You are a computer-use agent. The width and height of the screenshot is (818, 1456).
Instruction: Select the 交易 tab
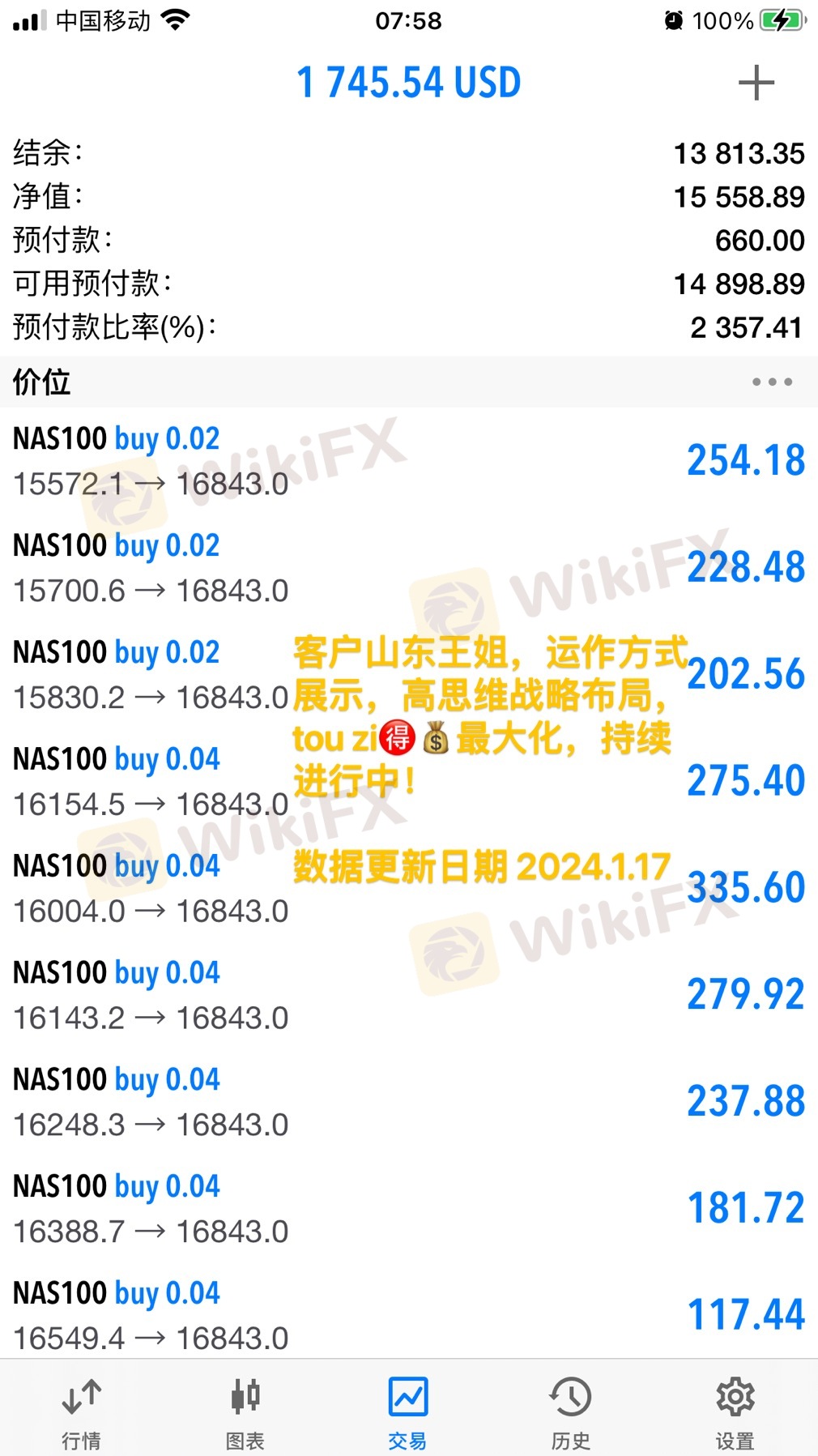click(x=407, y=1412)
